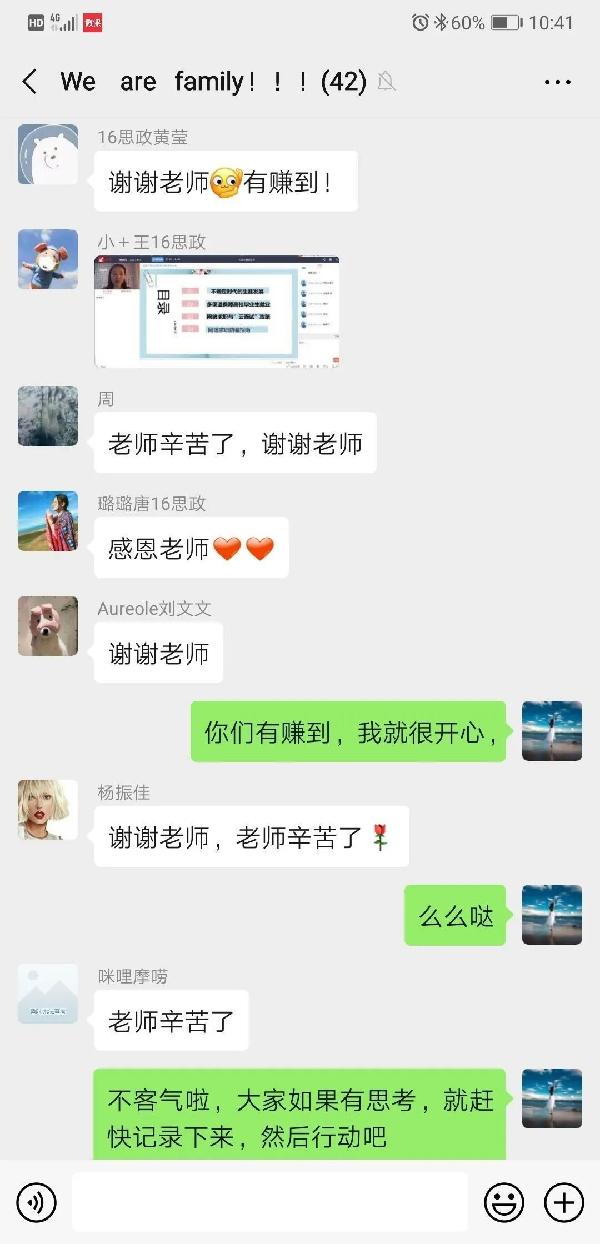The width and height of the screenshot is (600, 1244).
Task: Open 周's profile avatar
Action: [48, 416]
